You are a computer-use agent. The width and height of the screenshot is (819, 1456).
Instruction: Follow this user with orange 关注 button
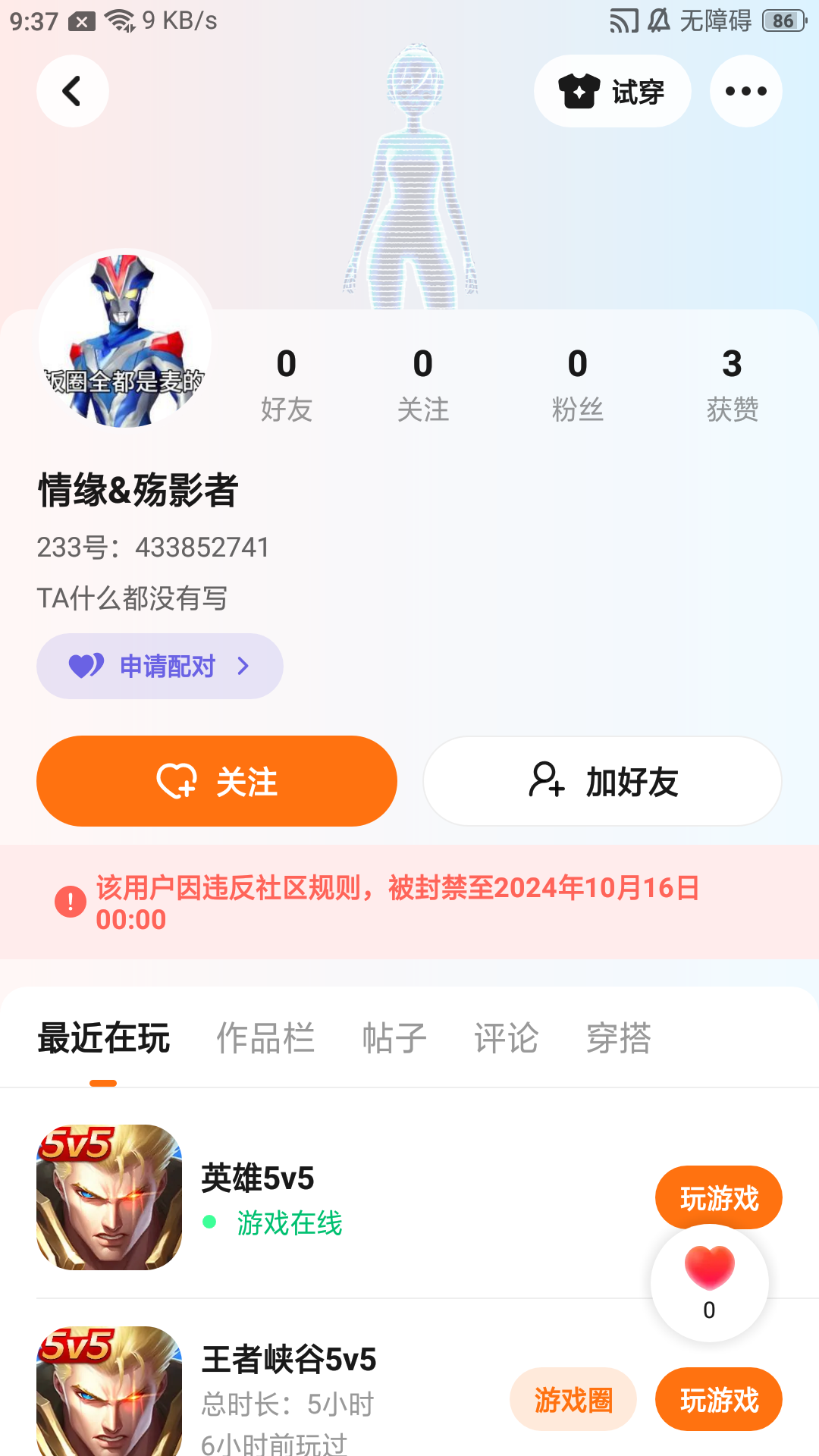point(217,781)
